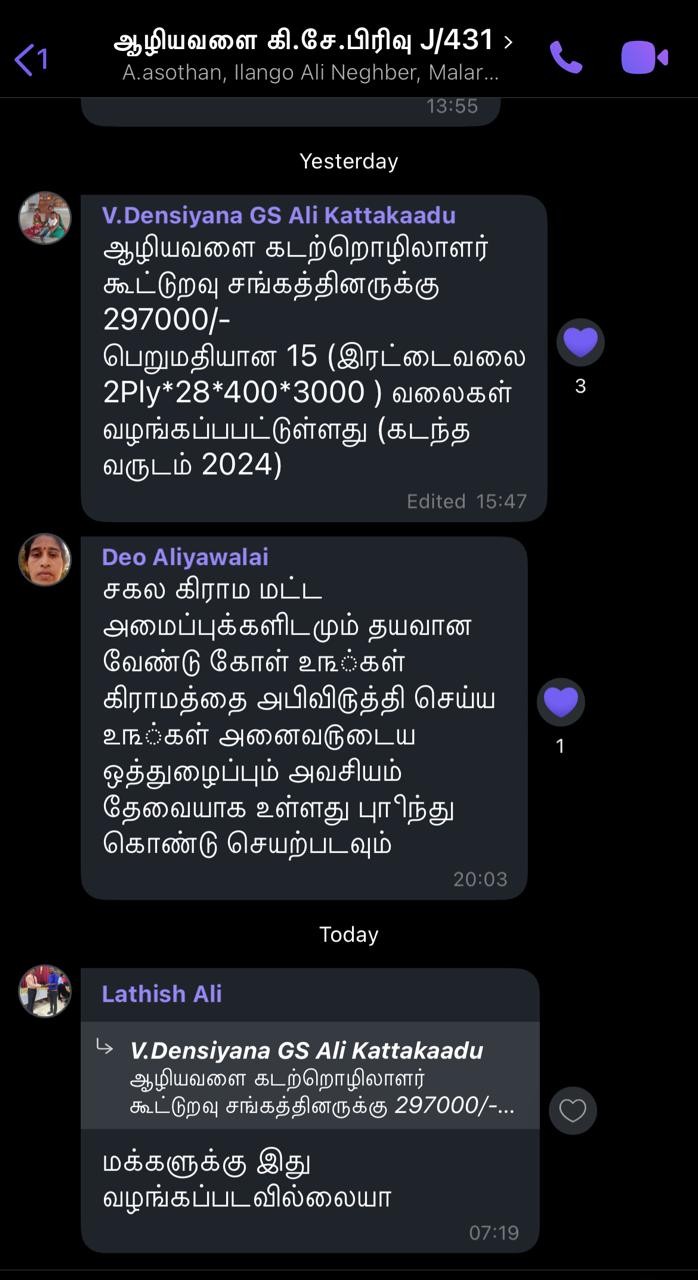Like Lathish Ali's message with the heart

[572, 1110]
